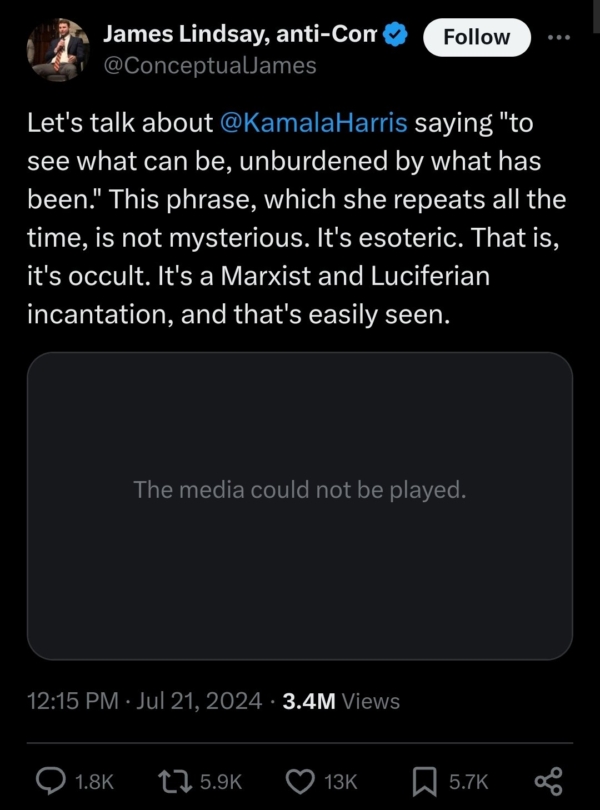Share this post
This screenshot has width=600, height=810.
coord(548,780)
